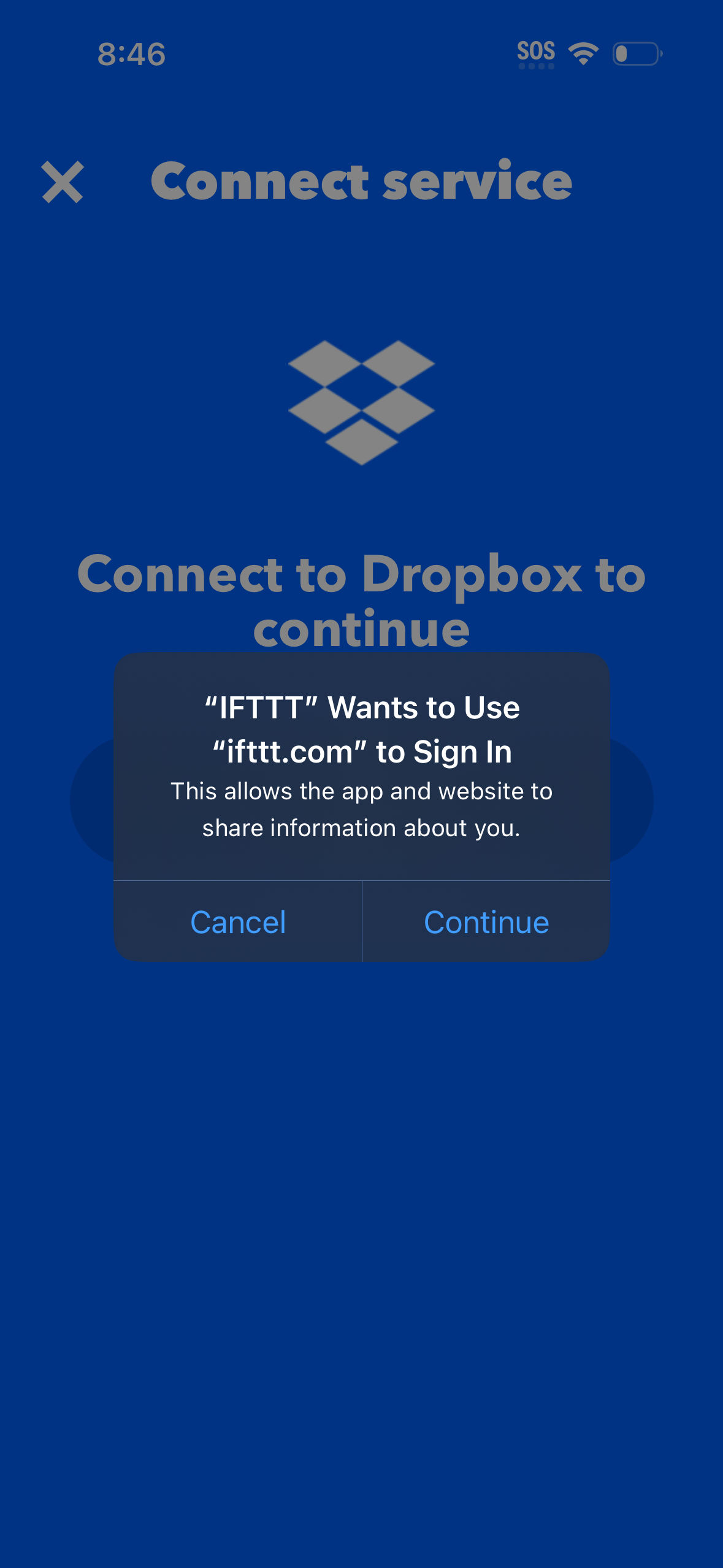Tap the alert description about sharing information

(x=361, y=809)
